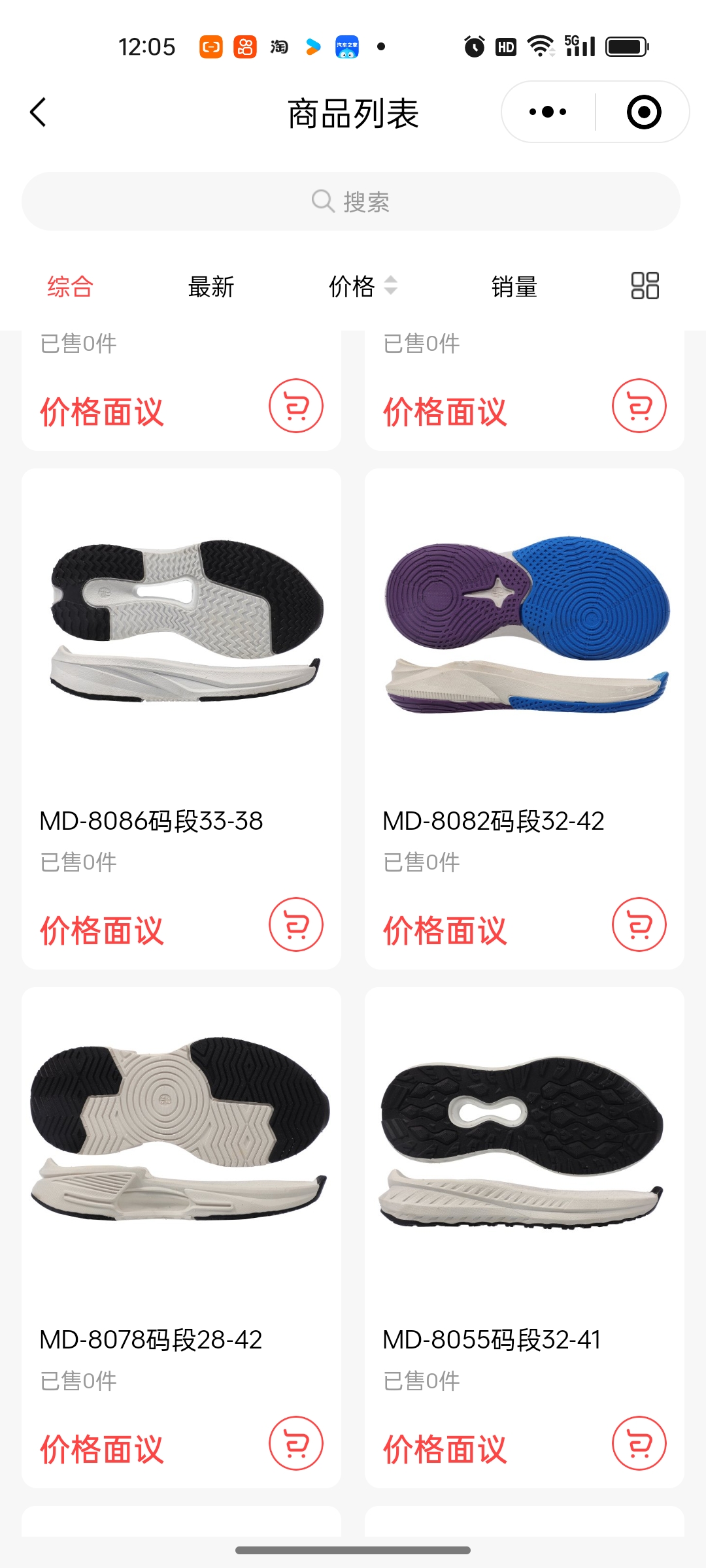Toggle the grid layout view icon

(645, 286)
